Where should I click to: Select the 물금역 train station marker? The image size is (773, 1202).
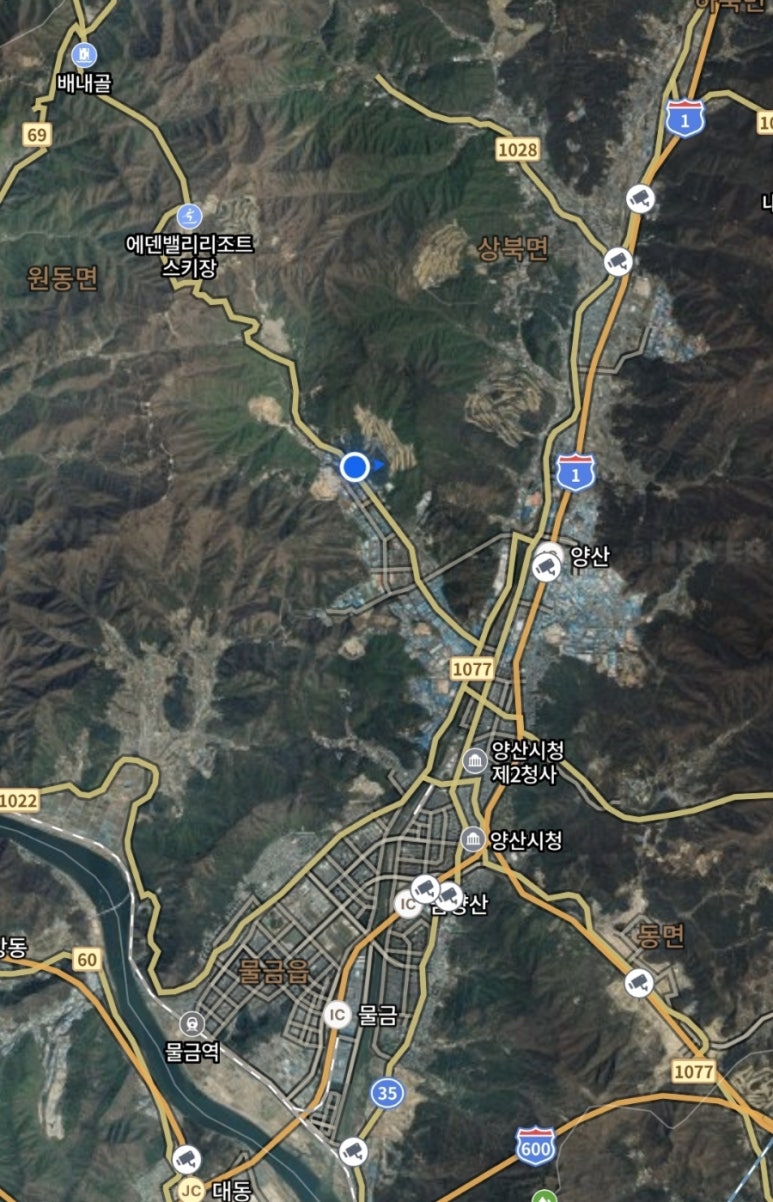(x=191, y=1024)
